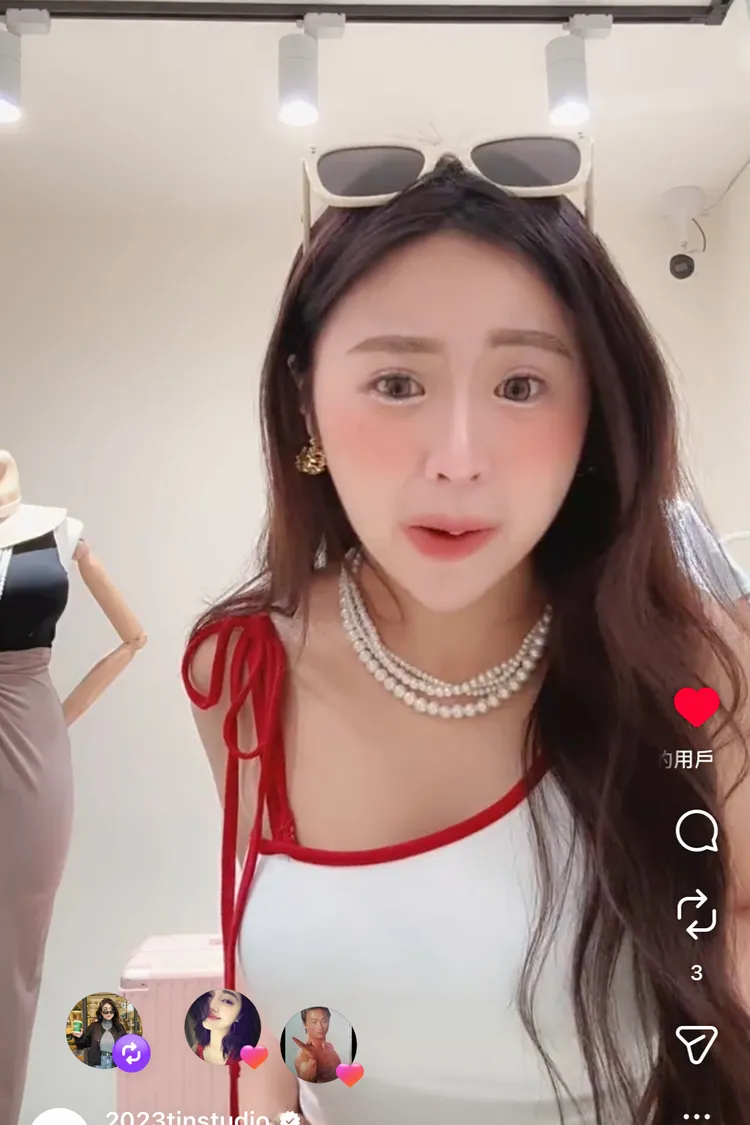The height and width of the screenshot is (1125, 750).
Task: Open the poster's profile picture beside the username
Action: pos(60,1117)
